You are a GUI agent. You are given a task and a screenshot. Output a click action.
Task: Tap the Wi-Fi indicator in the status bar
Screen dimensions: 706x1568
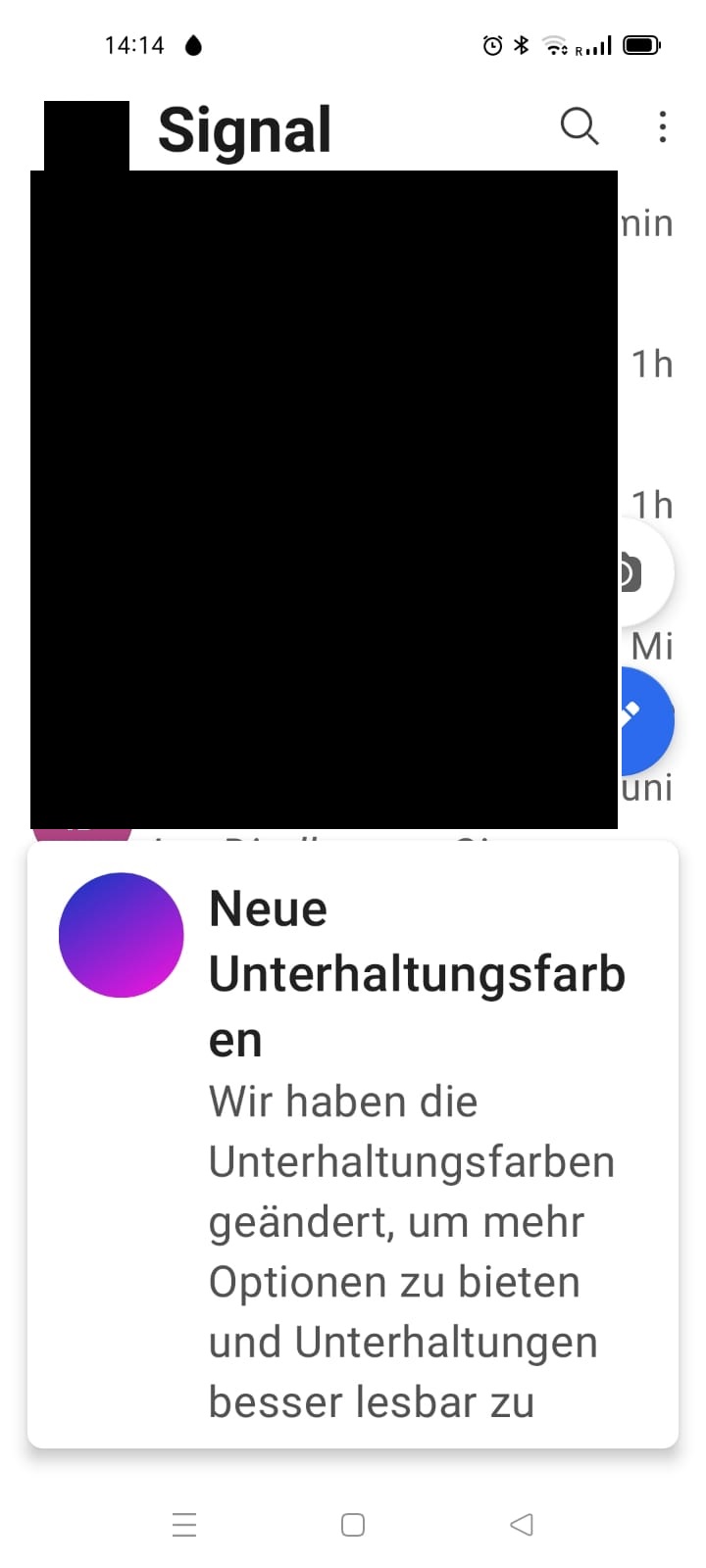click(555, 46)
